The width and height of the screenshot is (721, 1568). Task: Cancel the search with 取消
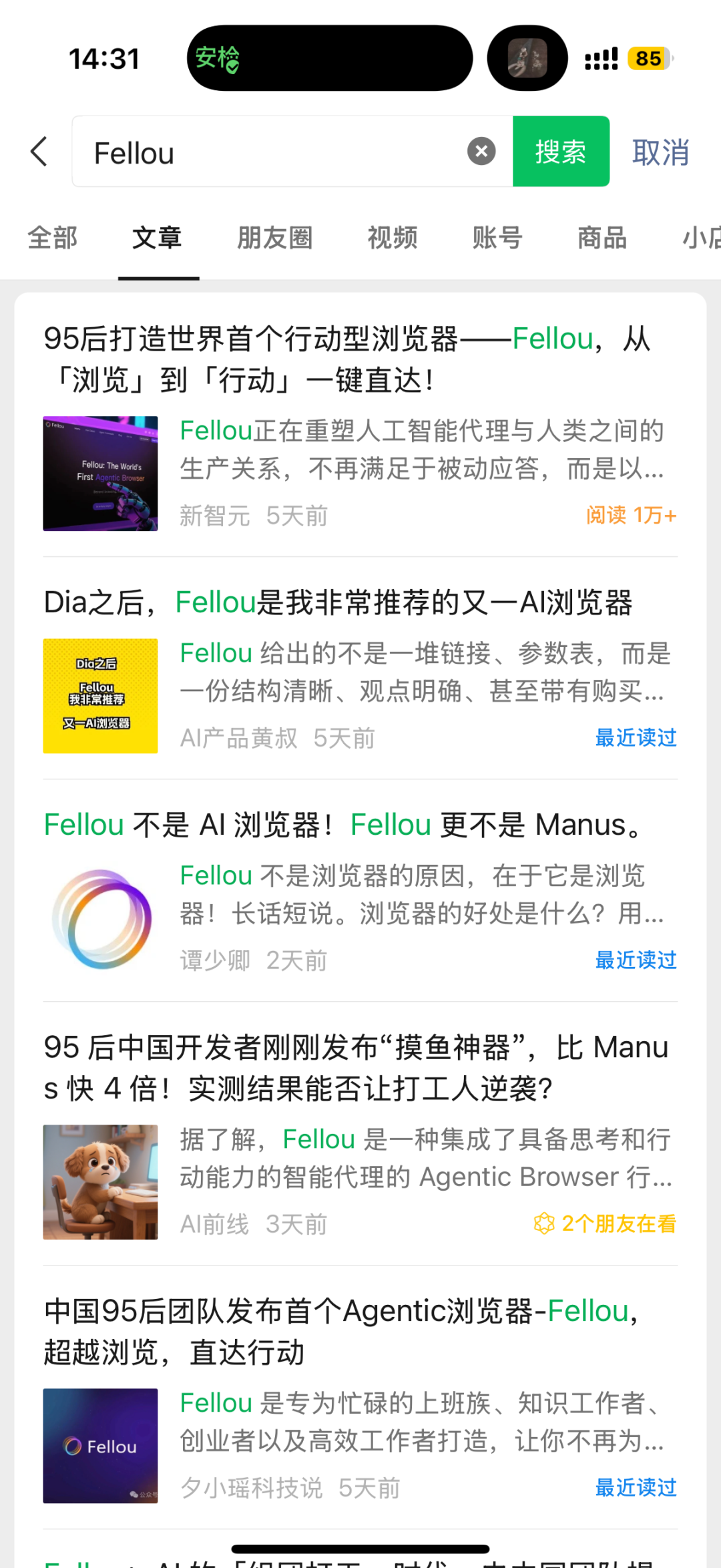coord(660,152)
